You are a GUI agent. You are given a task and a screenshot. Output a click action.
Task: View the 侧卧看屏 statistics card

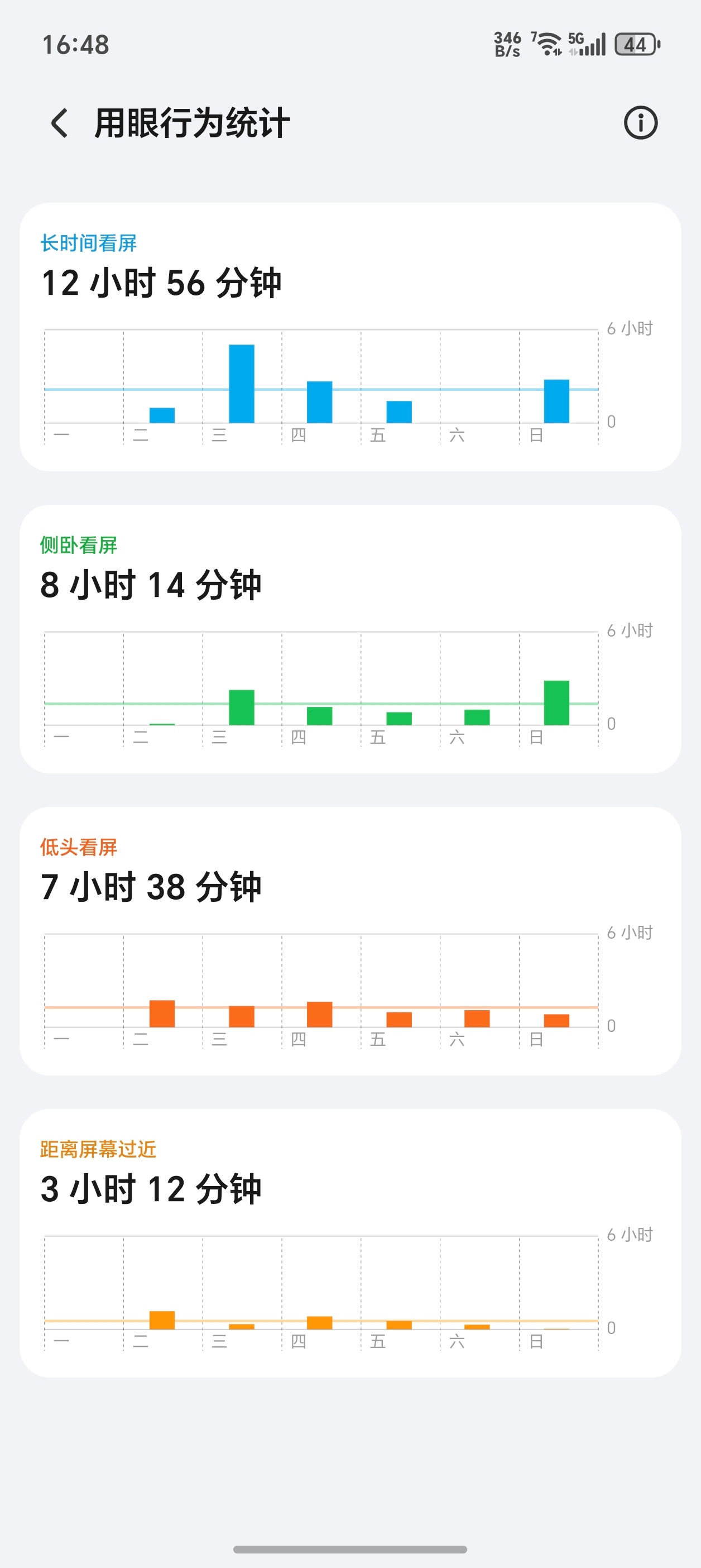[350, 638]
